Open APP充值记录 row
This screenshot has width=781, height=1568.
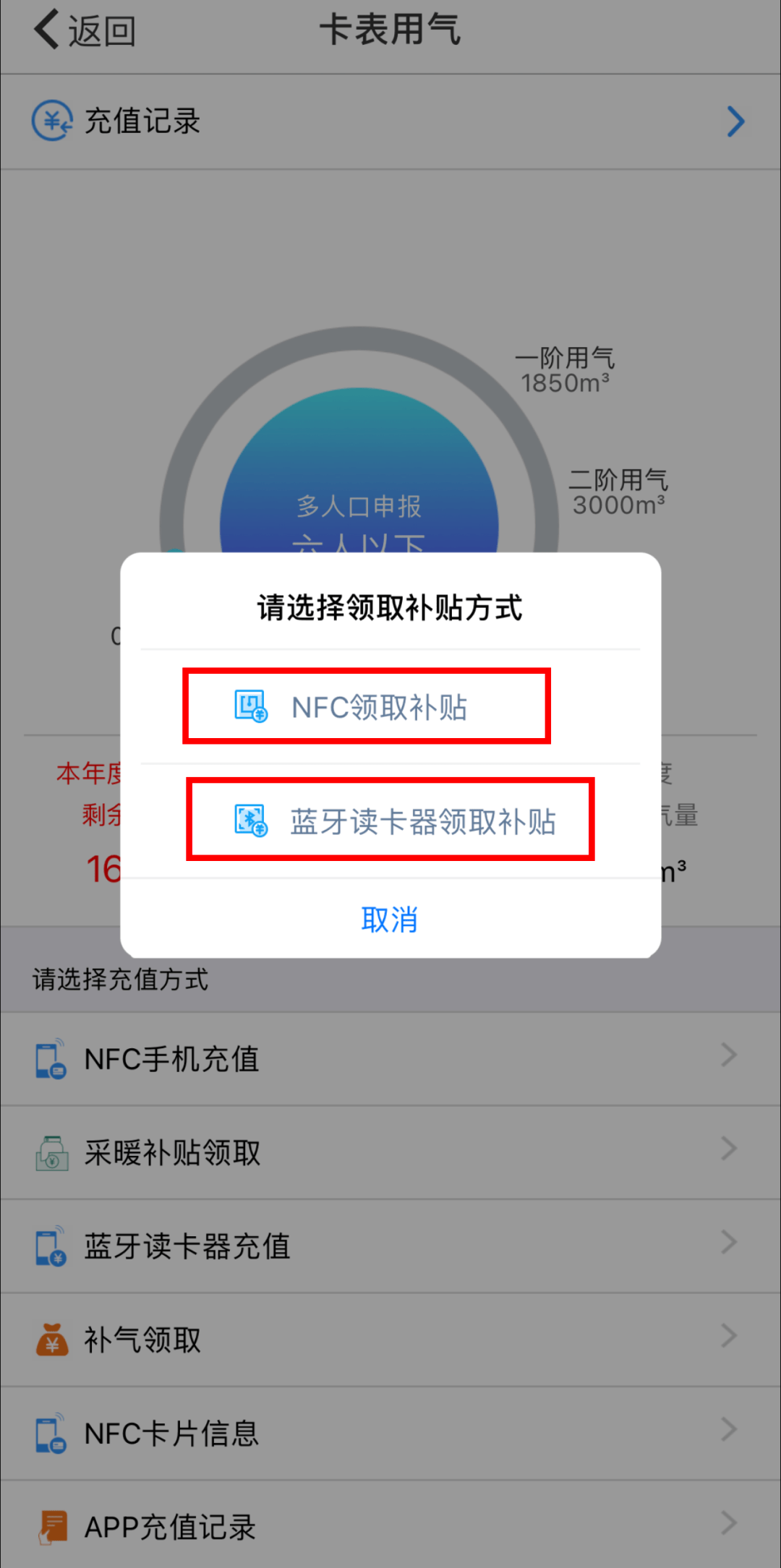point(390,1525)
